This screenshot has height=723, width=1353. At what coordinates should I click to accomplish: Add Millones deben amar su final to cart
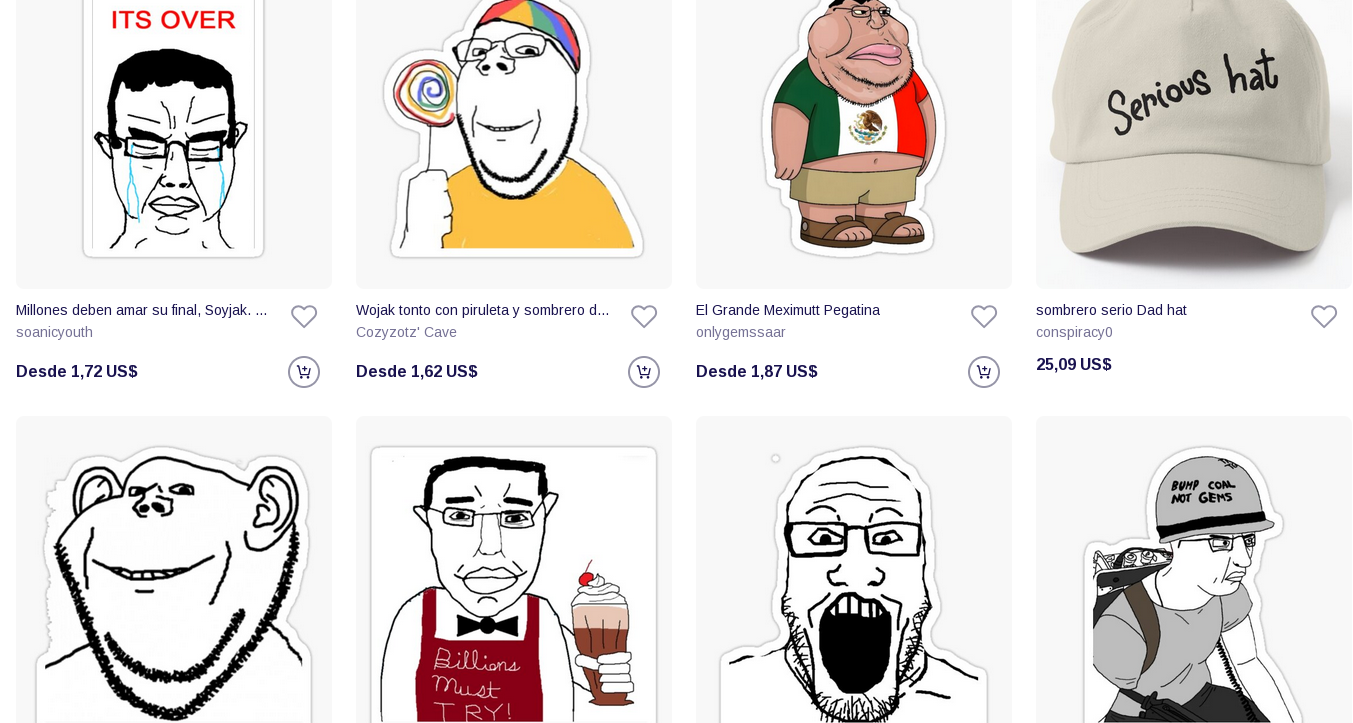click(304, 372)
